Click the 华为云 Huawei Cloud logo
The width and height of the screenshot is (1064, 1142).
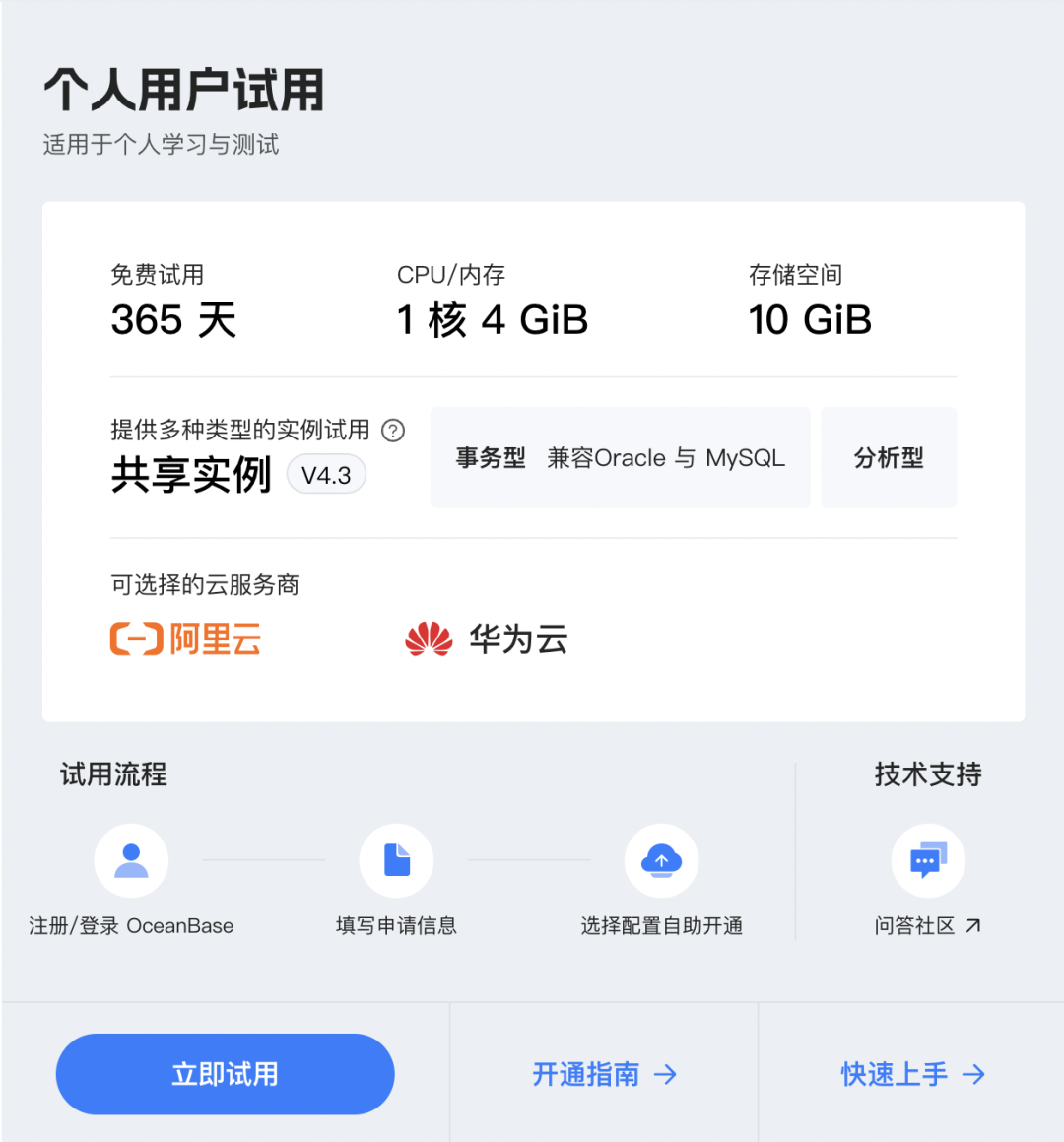[x=484, y=639]
